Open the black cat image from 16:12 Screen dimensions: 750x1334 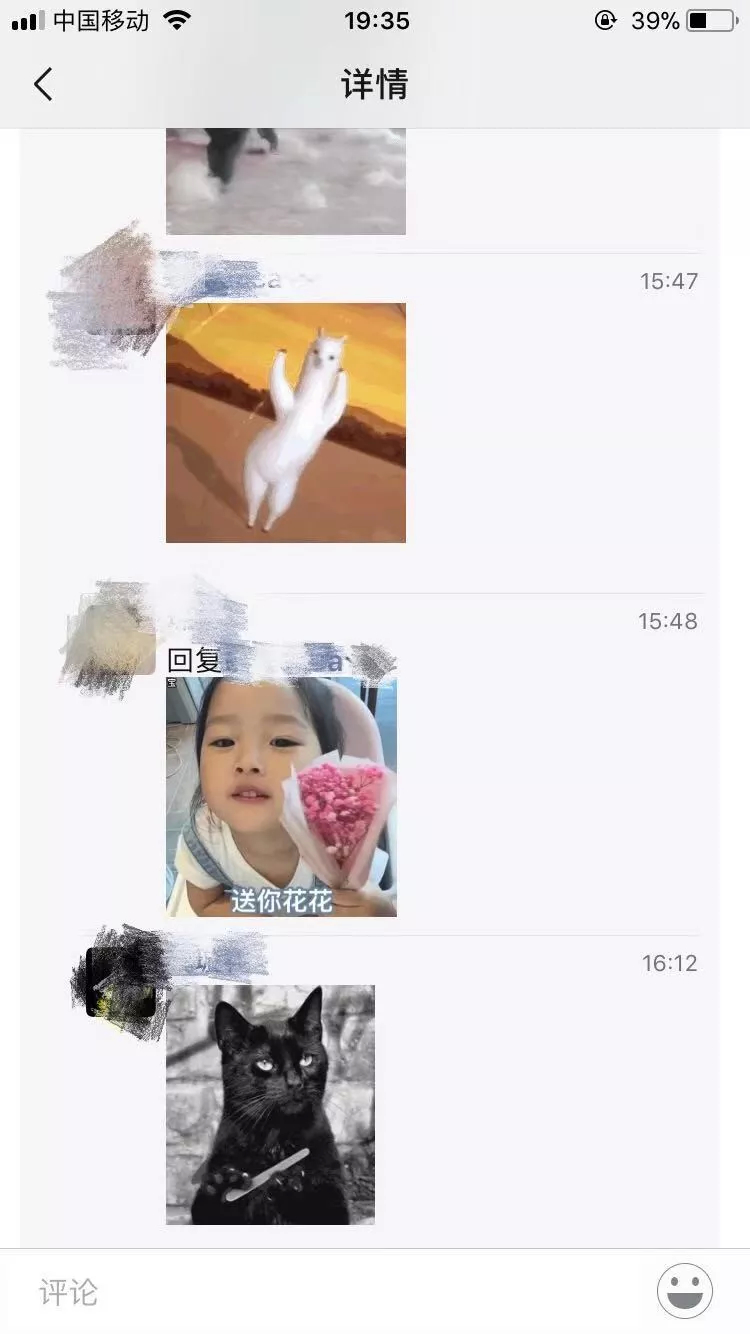point(270,1105)
